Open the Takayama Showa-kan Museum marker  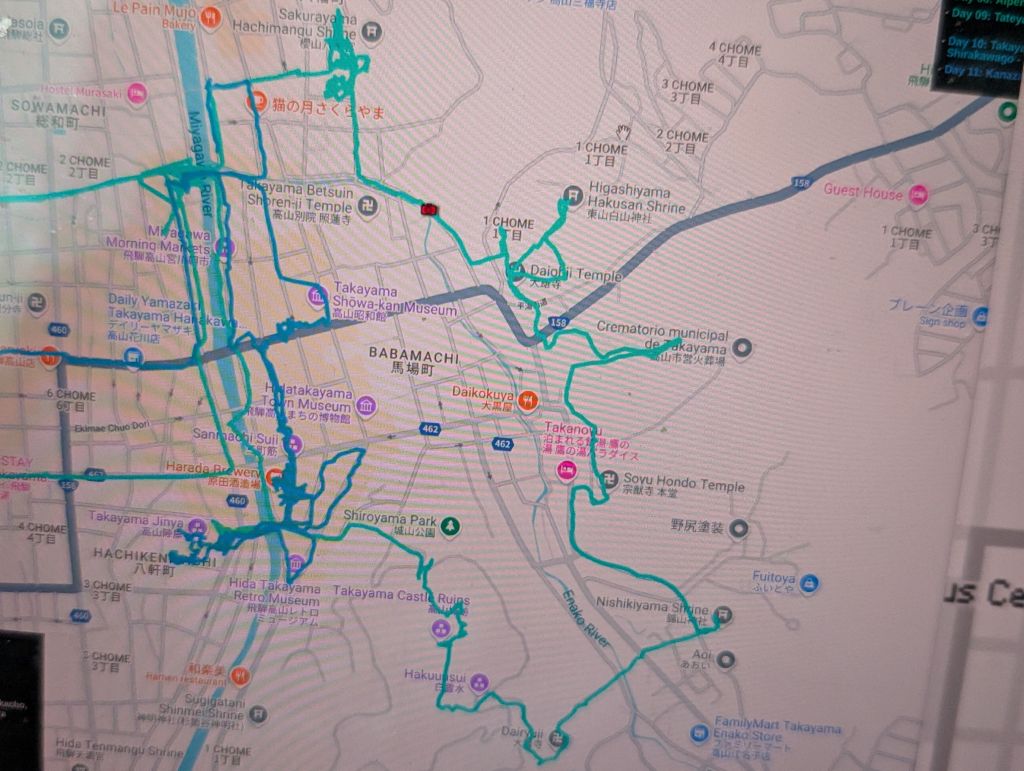318,296
